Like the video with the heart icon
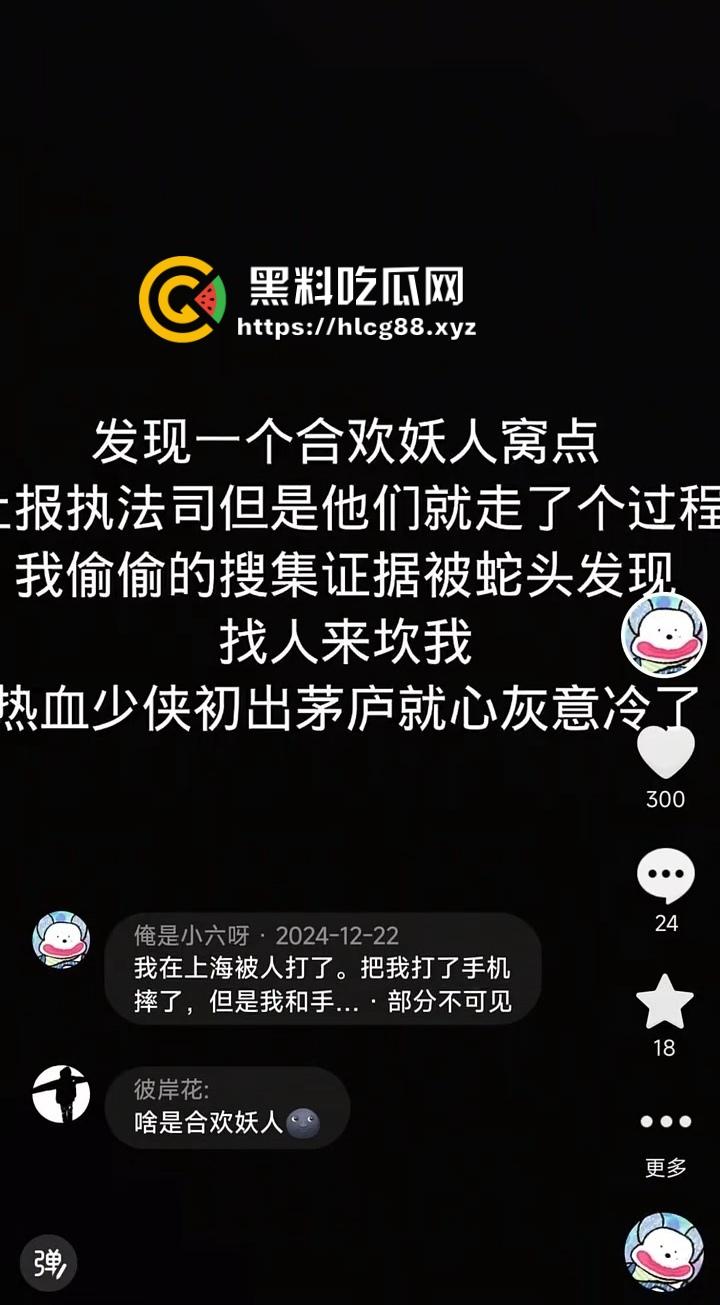This screenshot has height=1305, width=720. (x=665, y=754)
